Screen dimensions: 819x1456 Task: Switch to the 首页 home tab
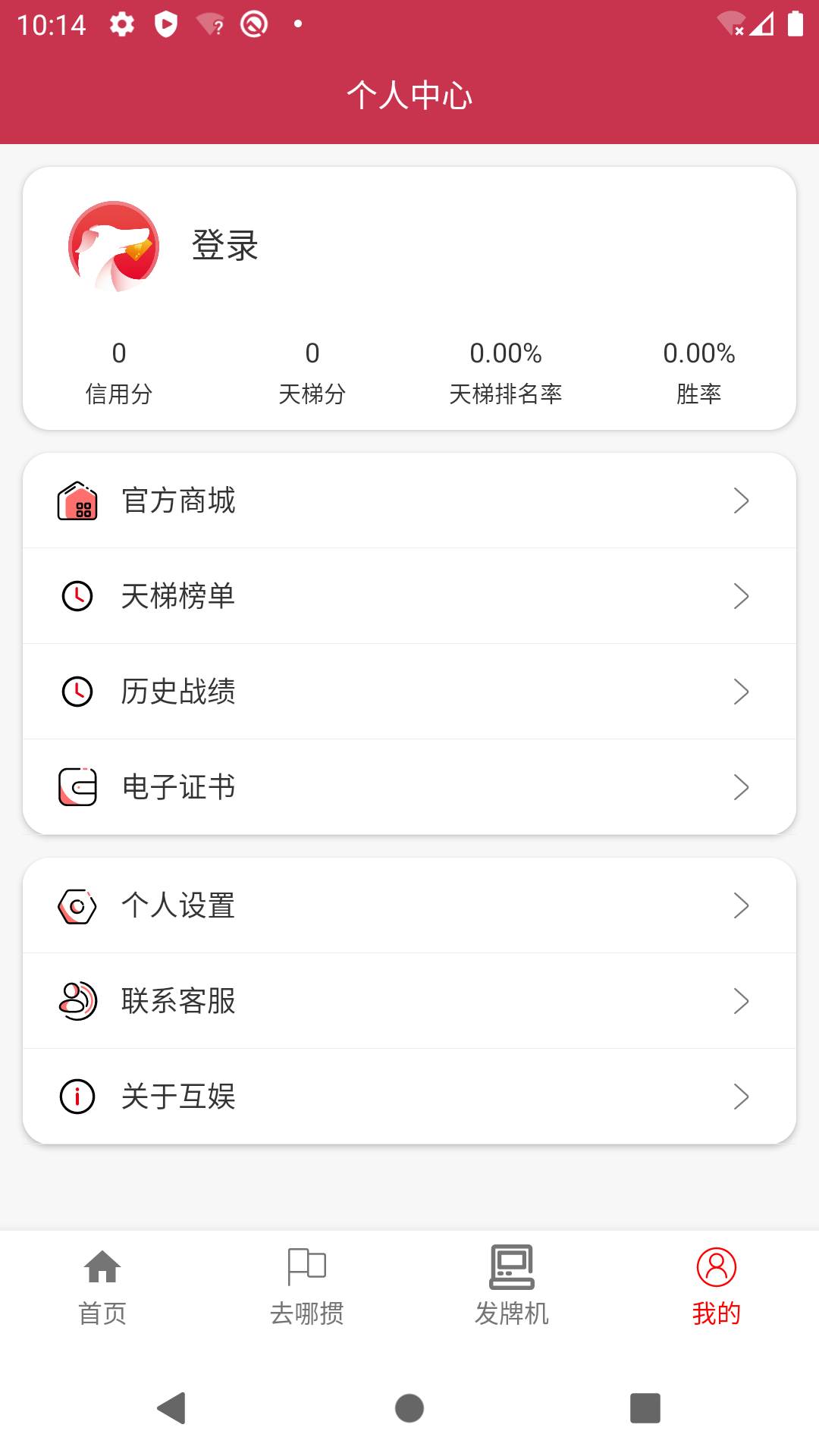click(x=102, y=1287)
